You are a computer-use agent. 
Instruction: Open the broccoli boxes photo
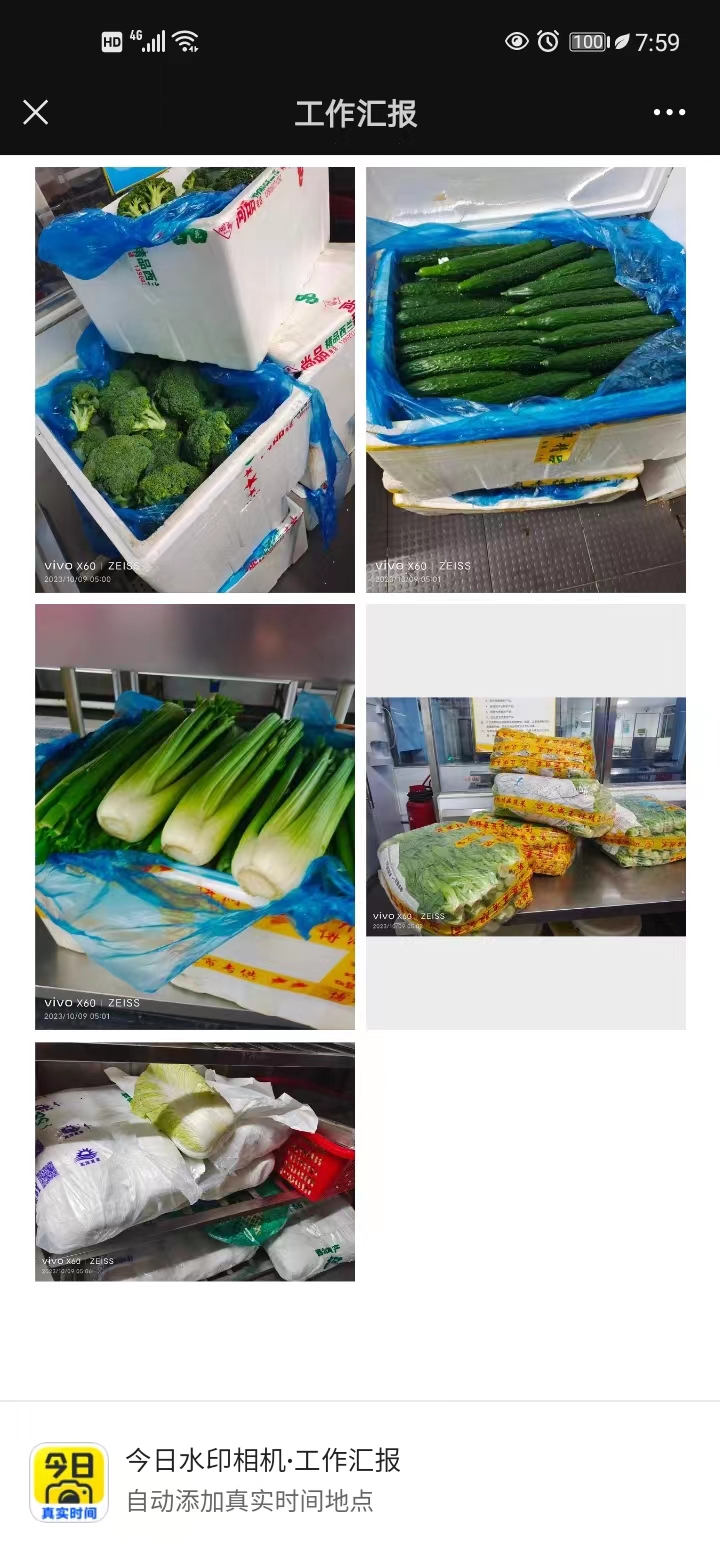(x=195, y=380)
